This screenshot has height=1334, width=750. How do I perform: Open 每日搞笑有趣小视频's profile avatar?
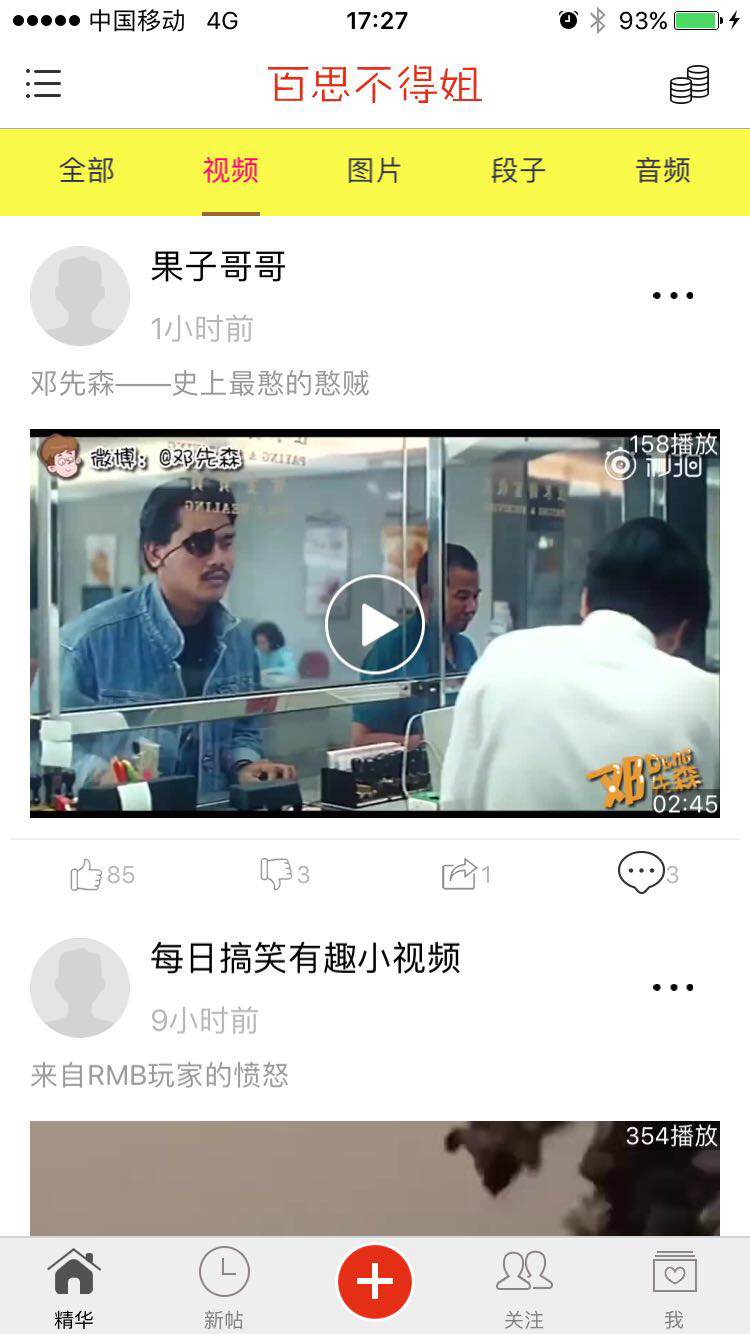(x=80, y=988)
